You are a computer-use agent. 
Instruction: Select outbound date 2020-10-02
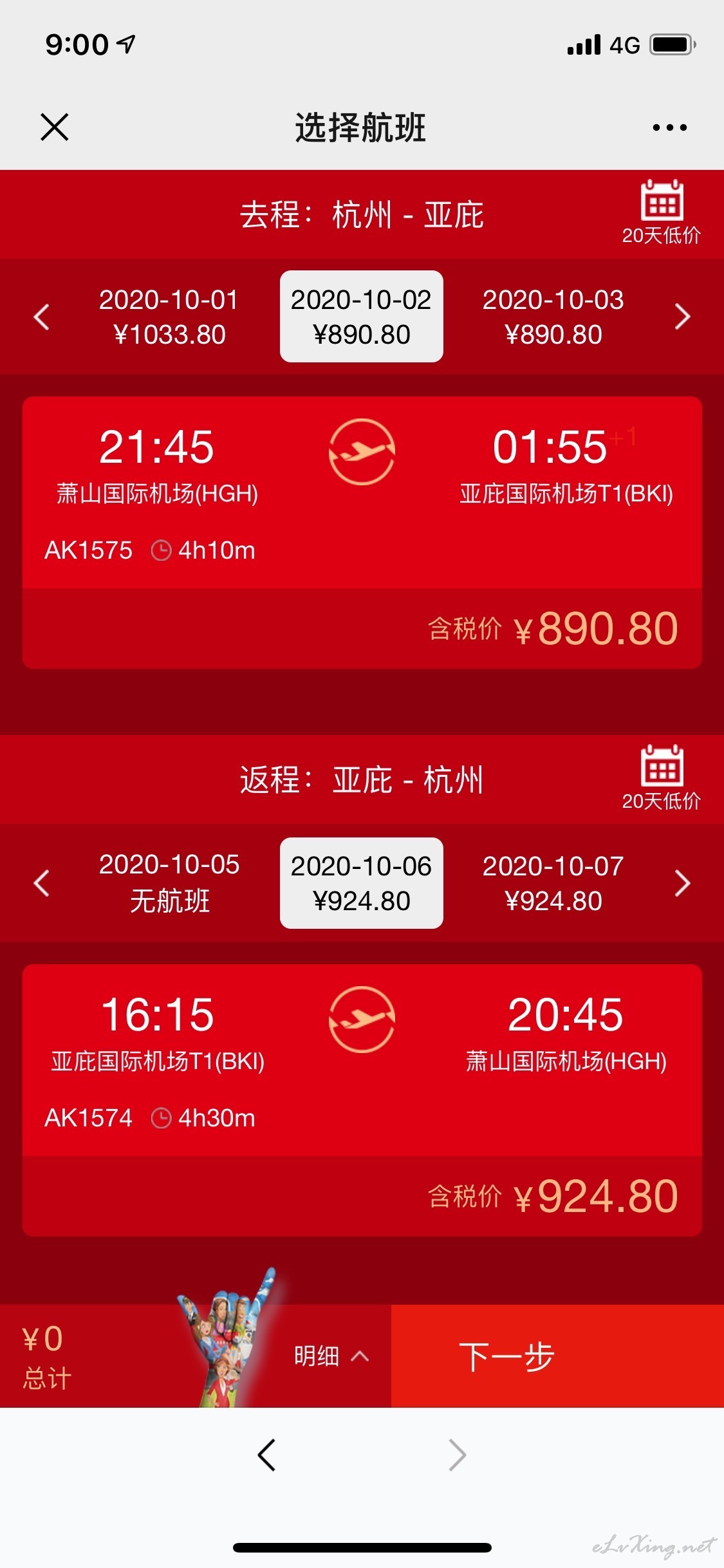coord(361,317)
